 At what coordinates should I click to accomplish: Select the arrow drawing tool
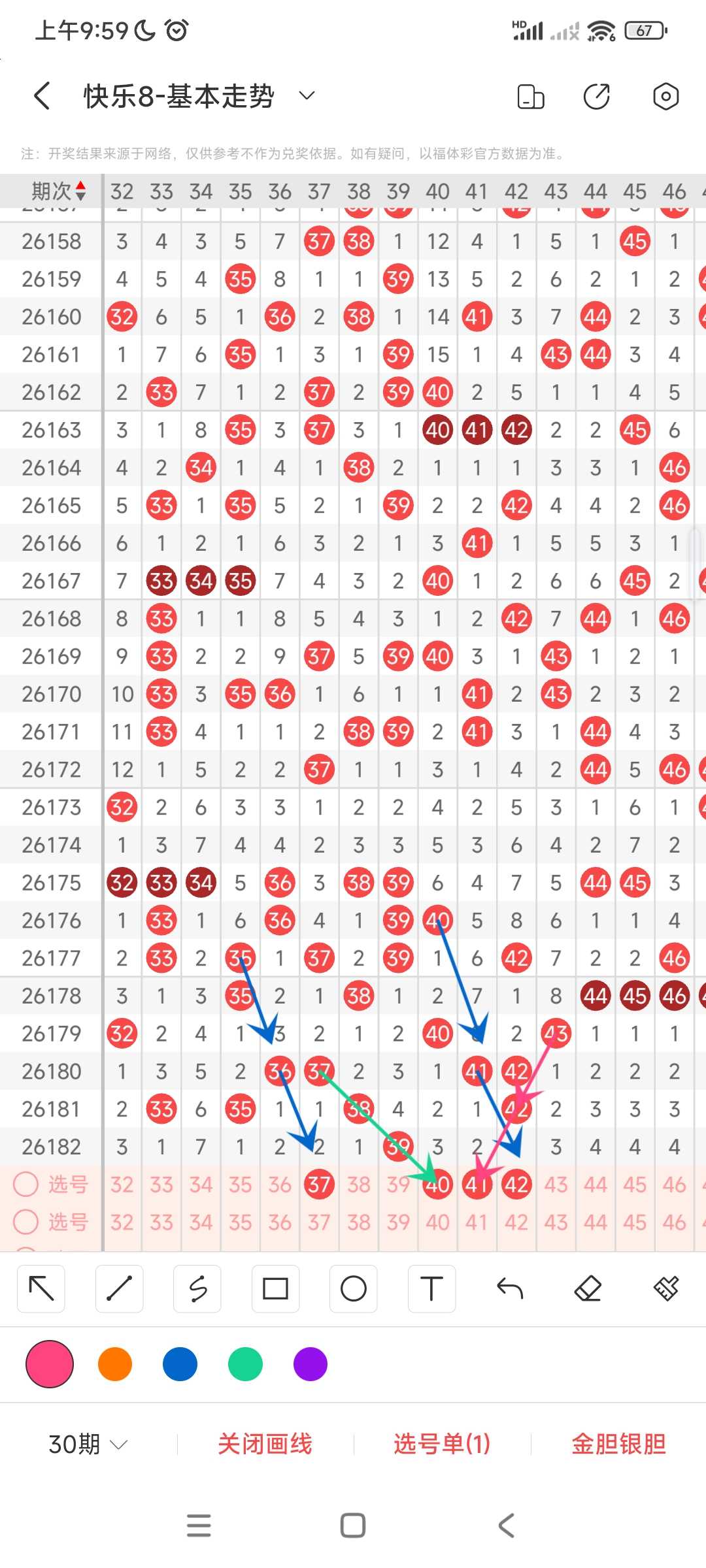(x=41, y=1288)
